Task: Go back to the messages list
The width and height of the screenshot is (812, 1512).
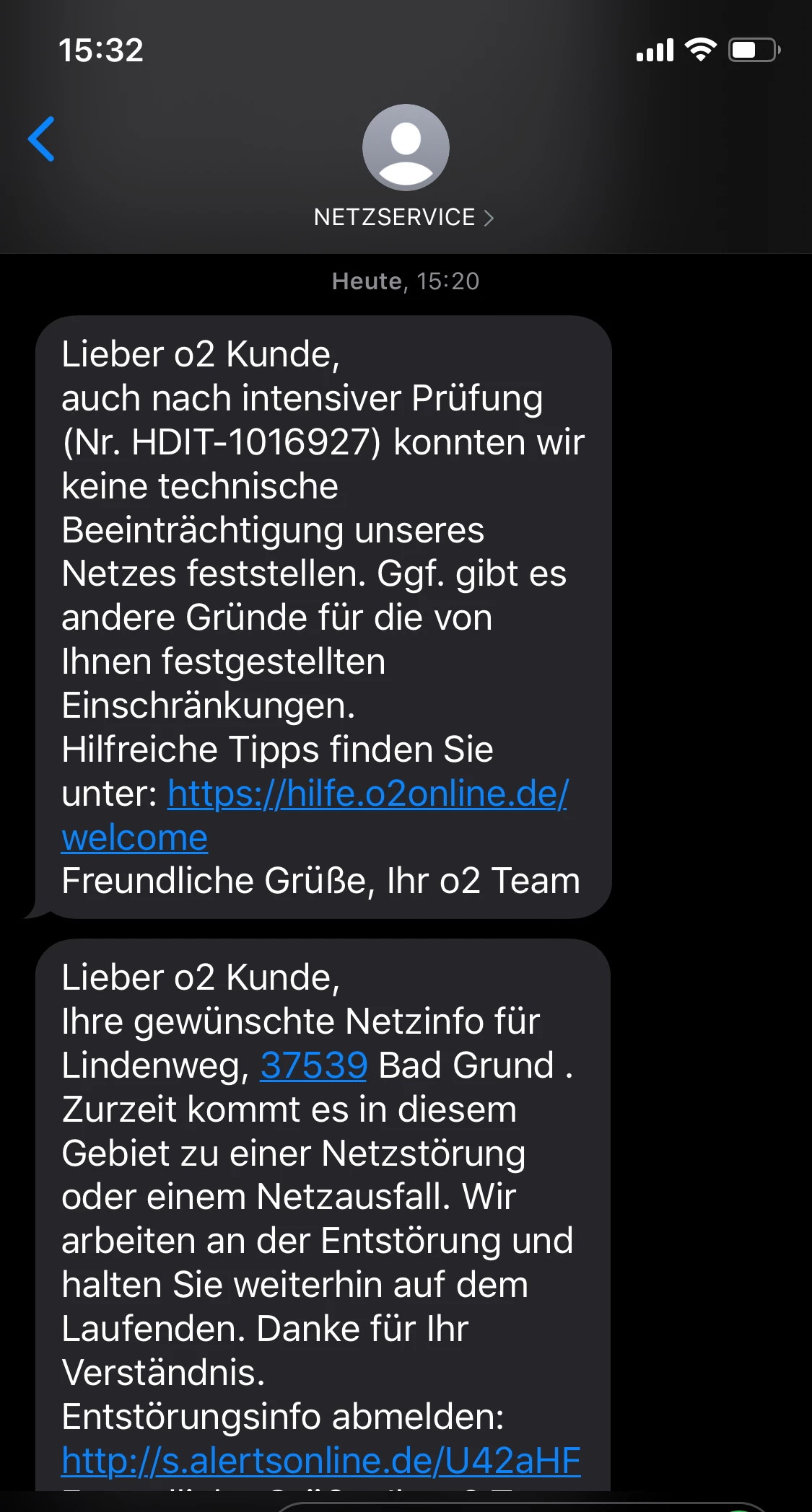Action: [42, 139]
